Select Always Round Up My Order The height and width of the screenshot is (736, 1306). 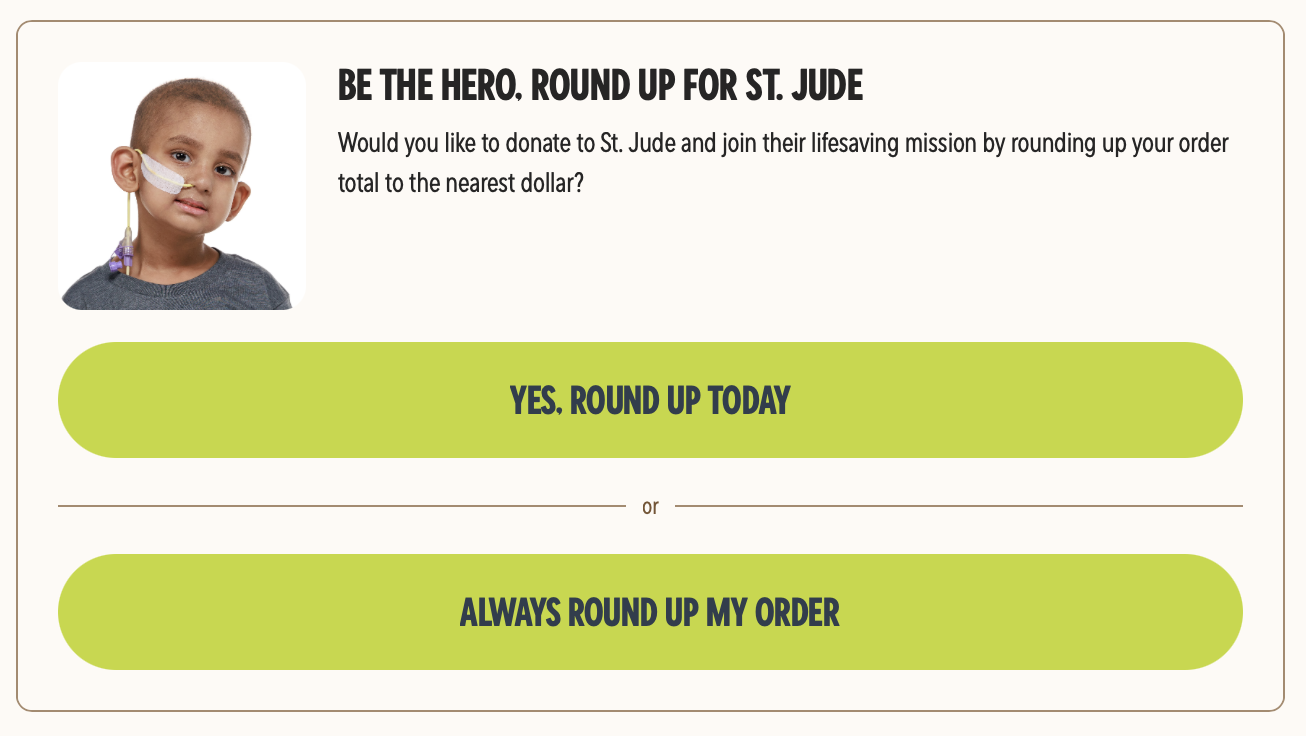coord(650,612)
